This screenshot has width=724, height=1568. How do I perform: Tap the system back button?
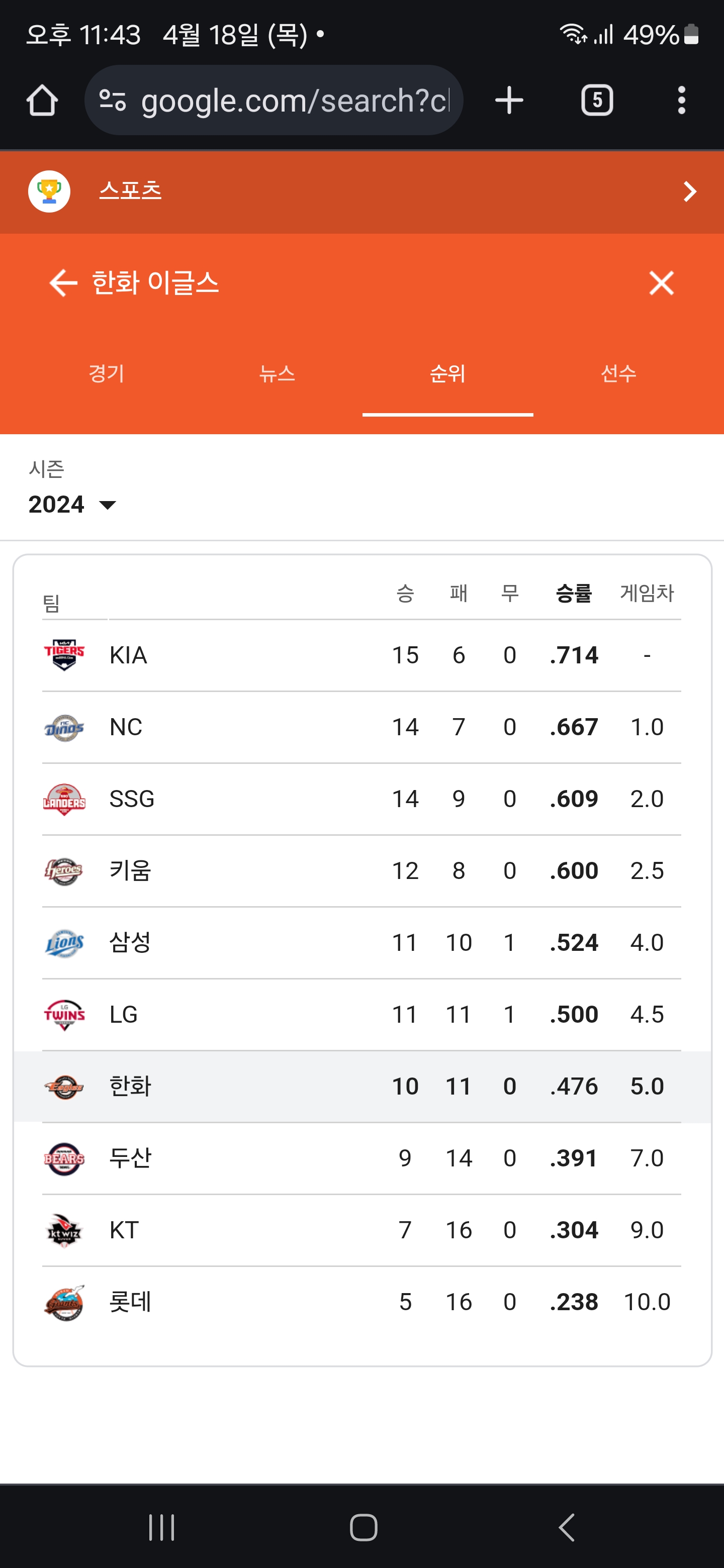click(x=566, y=1527)
